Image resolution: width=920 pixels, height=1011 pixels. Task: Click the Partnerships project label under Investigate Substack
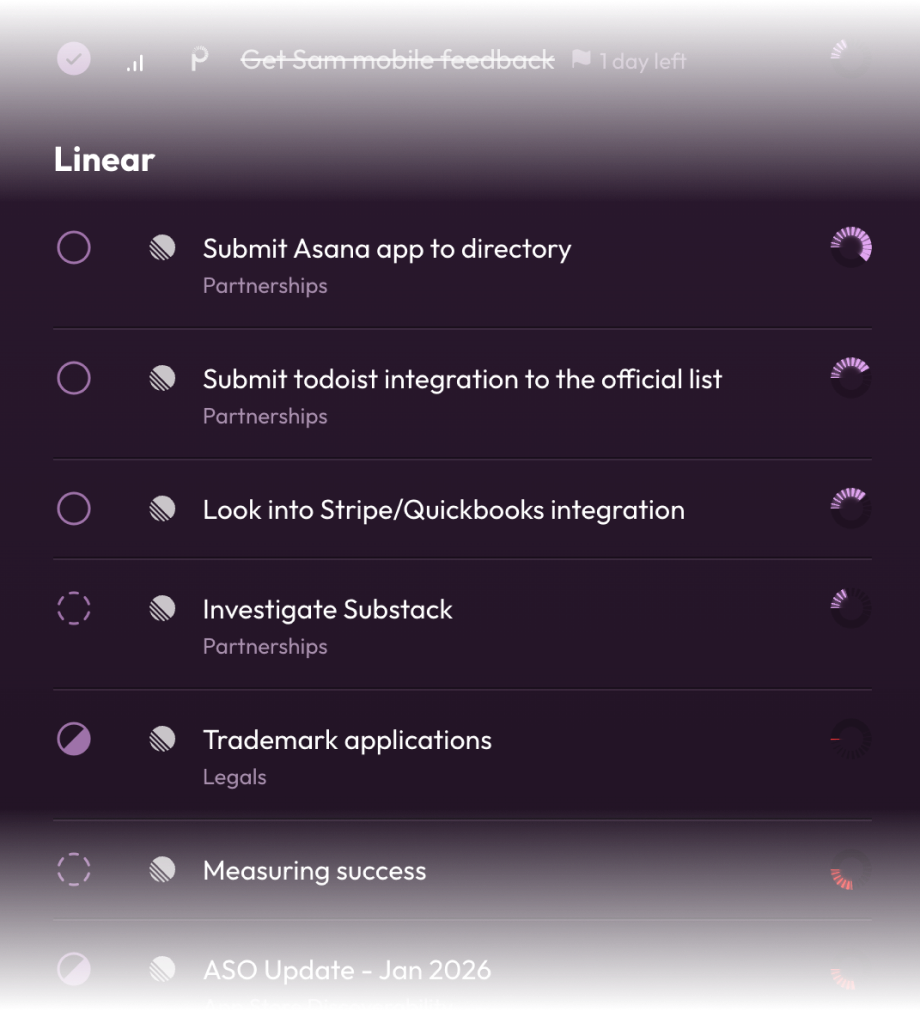click(x=264, y=646)
